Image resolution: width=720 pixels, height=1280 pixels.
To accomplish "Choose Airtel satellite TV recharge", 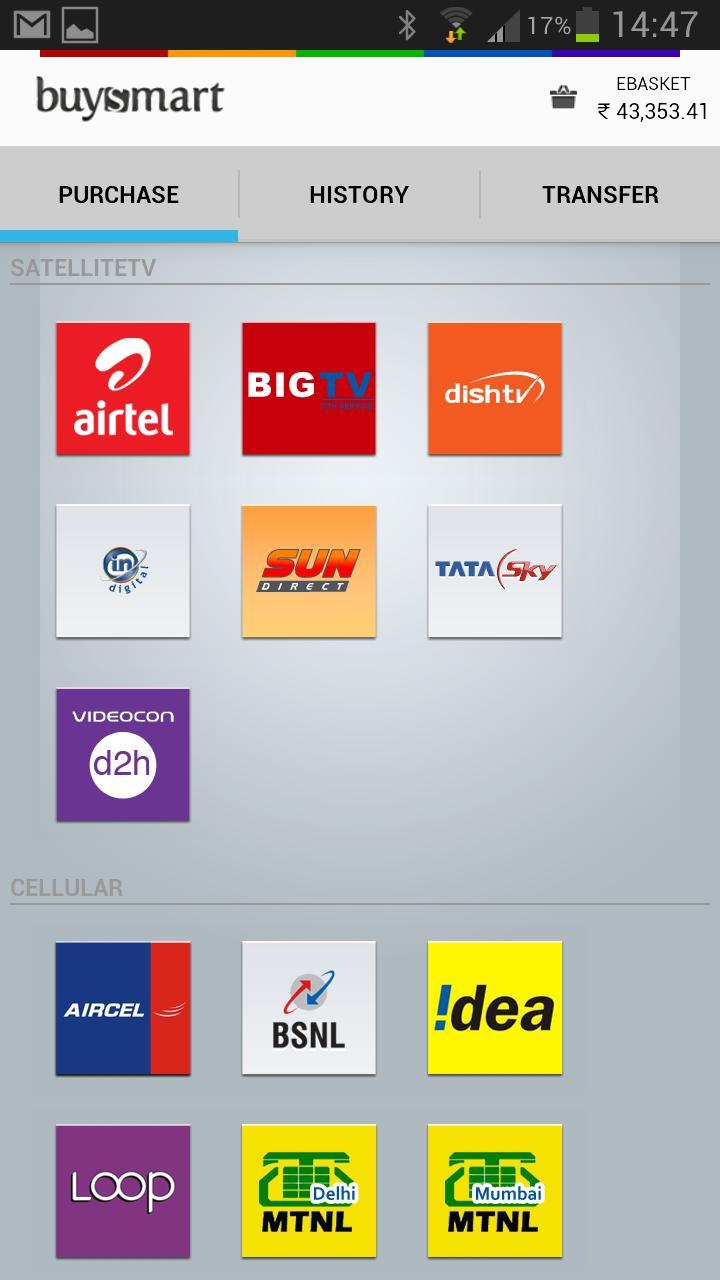I will tap(123, 388).
